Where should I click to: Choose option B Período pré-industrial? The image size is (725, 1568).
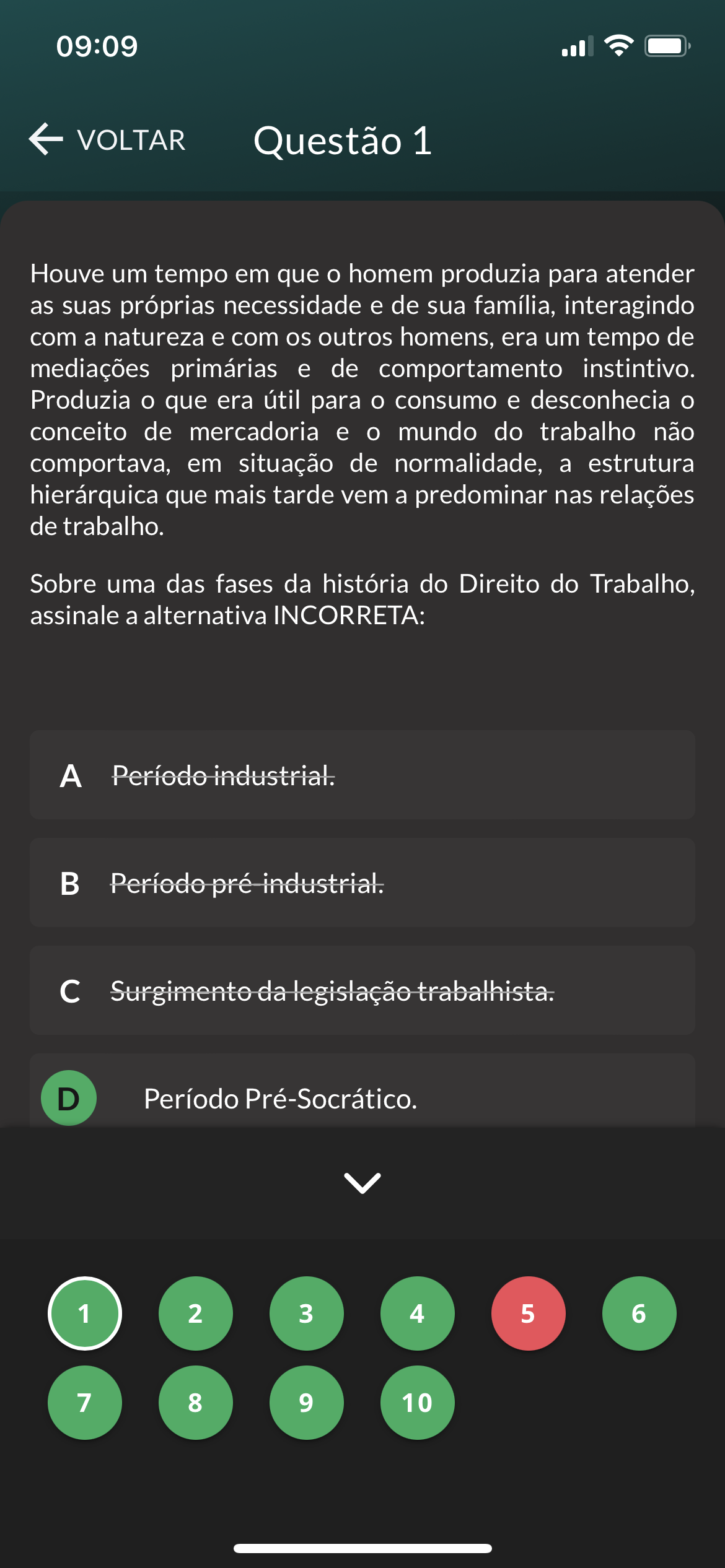tap(362, 883)
